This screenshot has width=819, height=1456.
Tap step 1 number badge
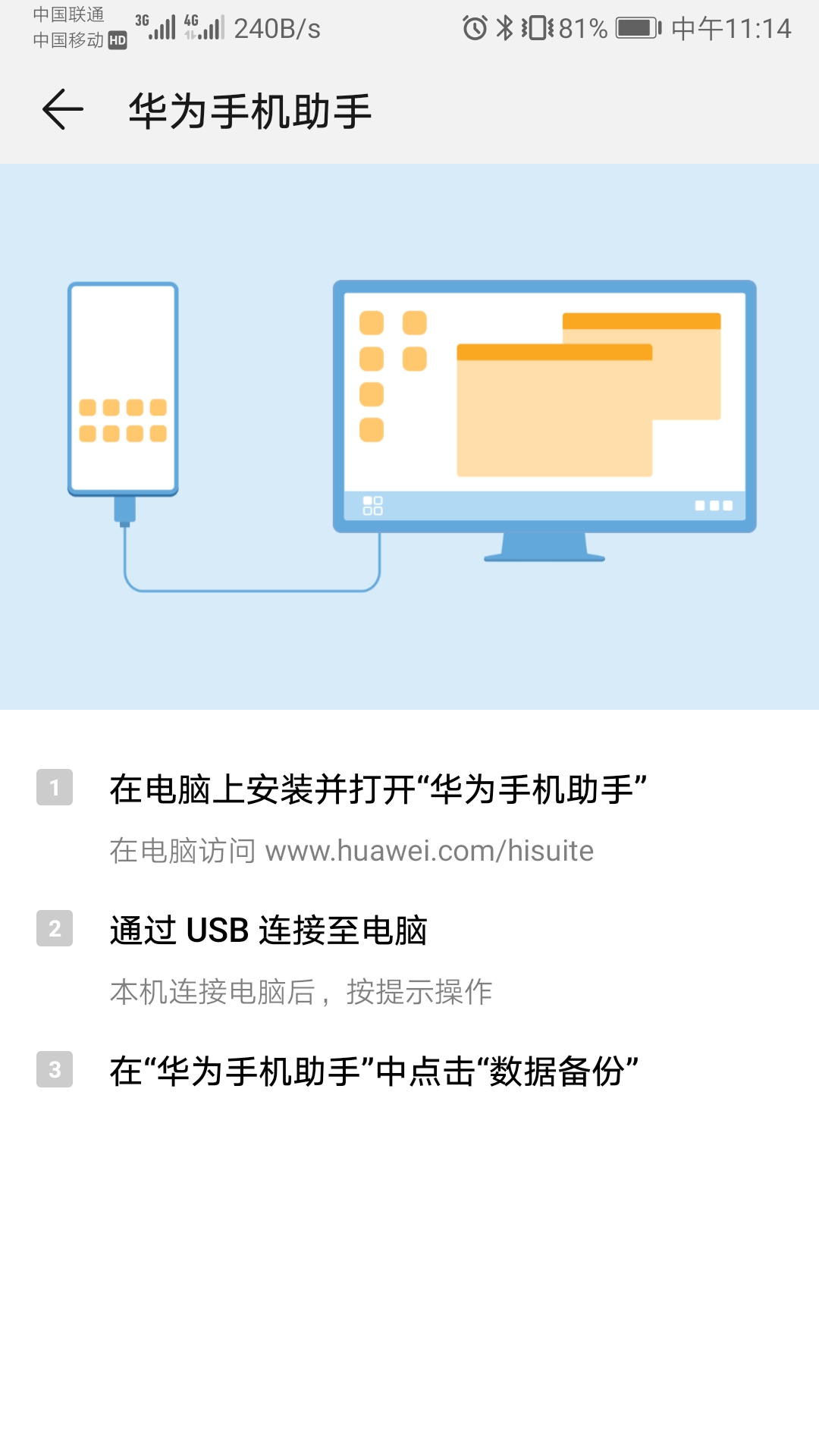pos(53,786)
